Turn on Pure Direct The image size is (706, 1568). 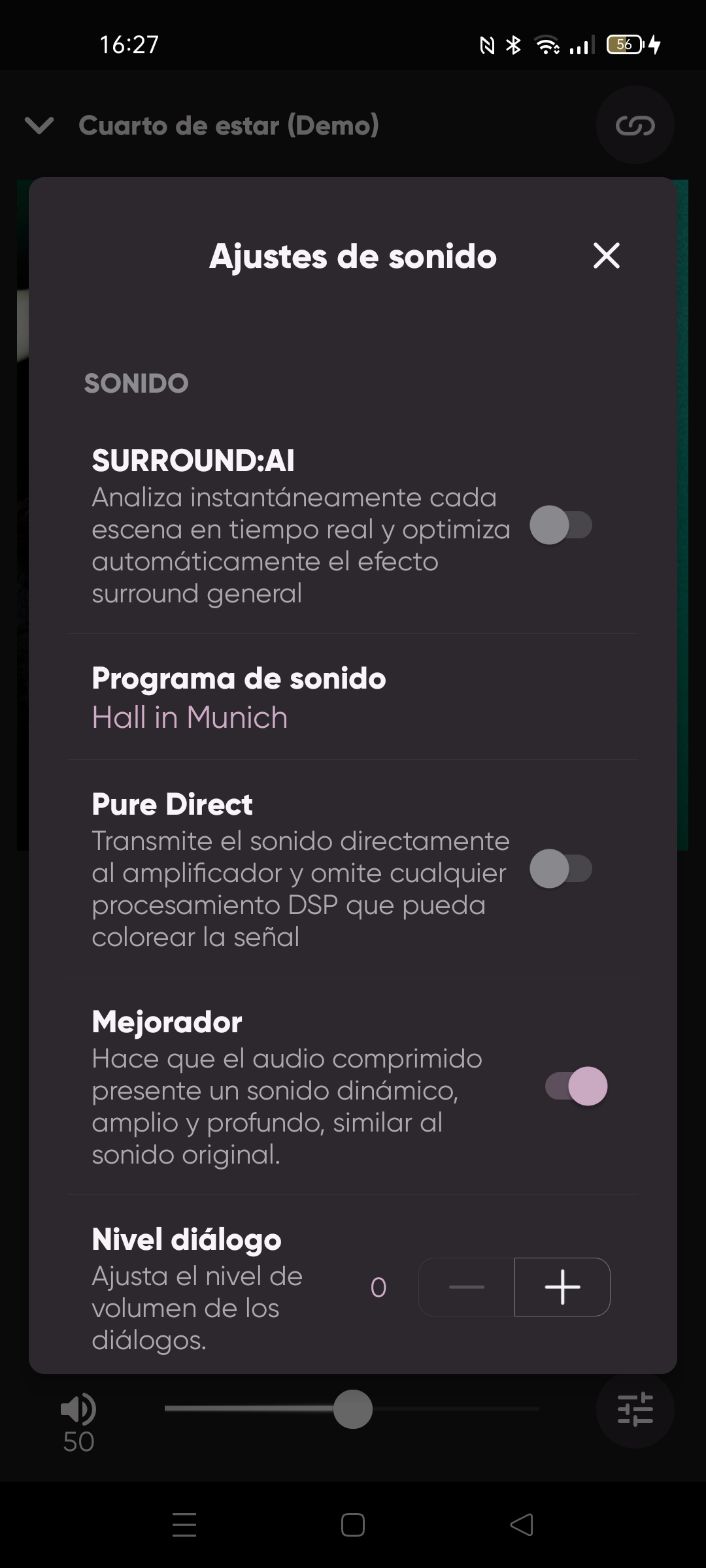click(x=561, y=869)
